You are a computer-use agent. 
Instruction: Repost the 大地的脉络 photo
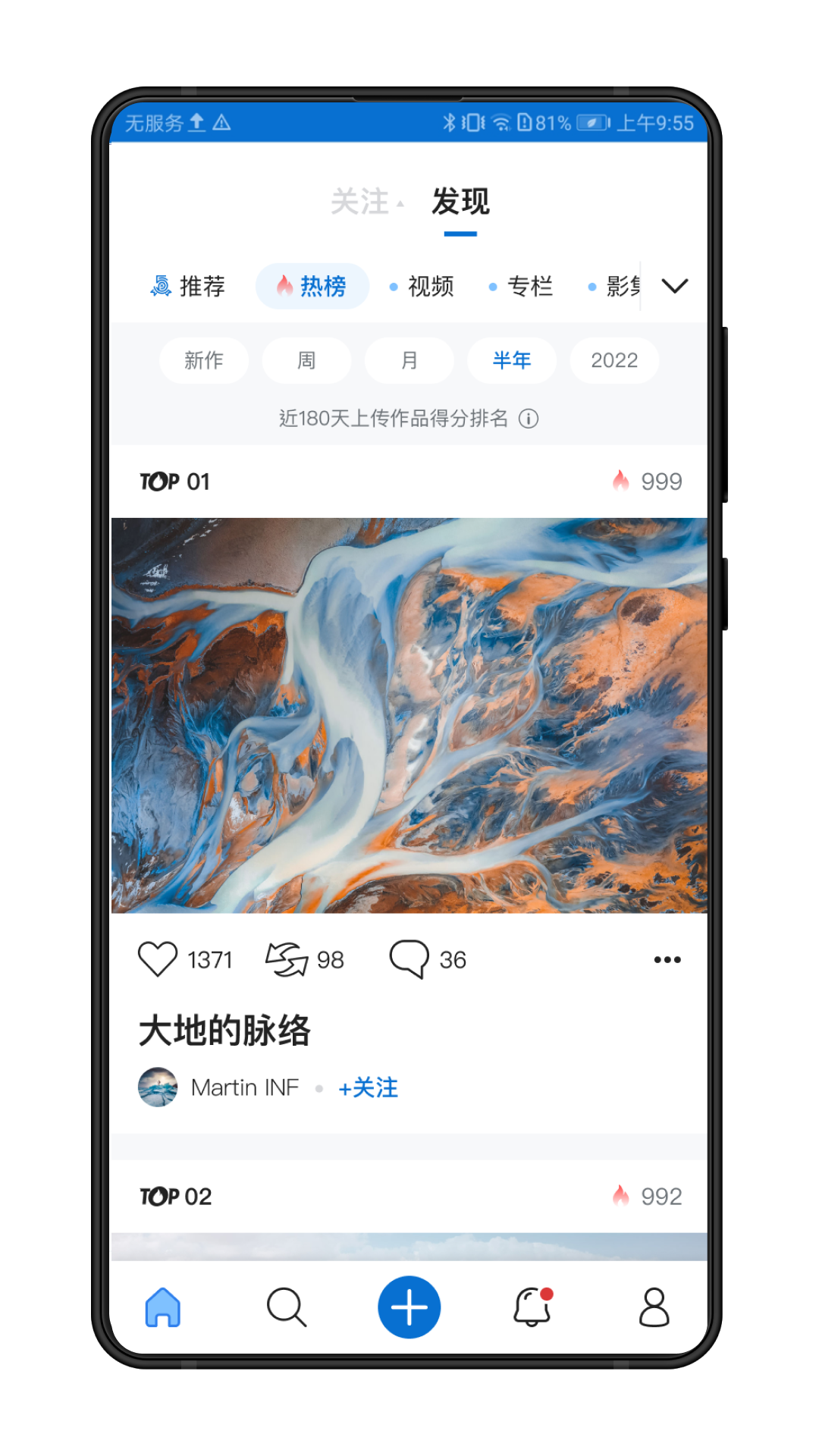[287, 959]
